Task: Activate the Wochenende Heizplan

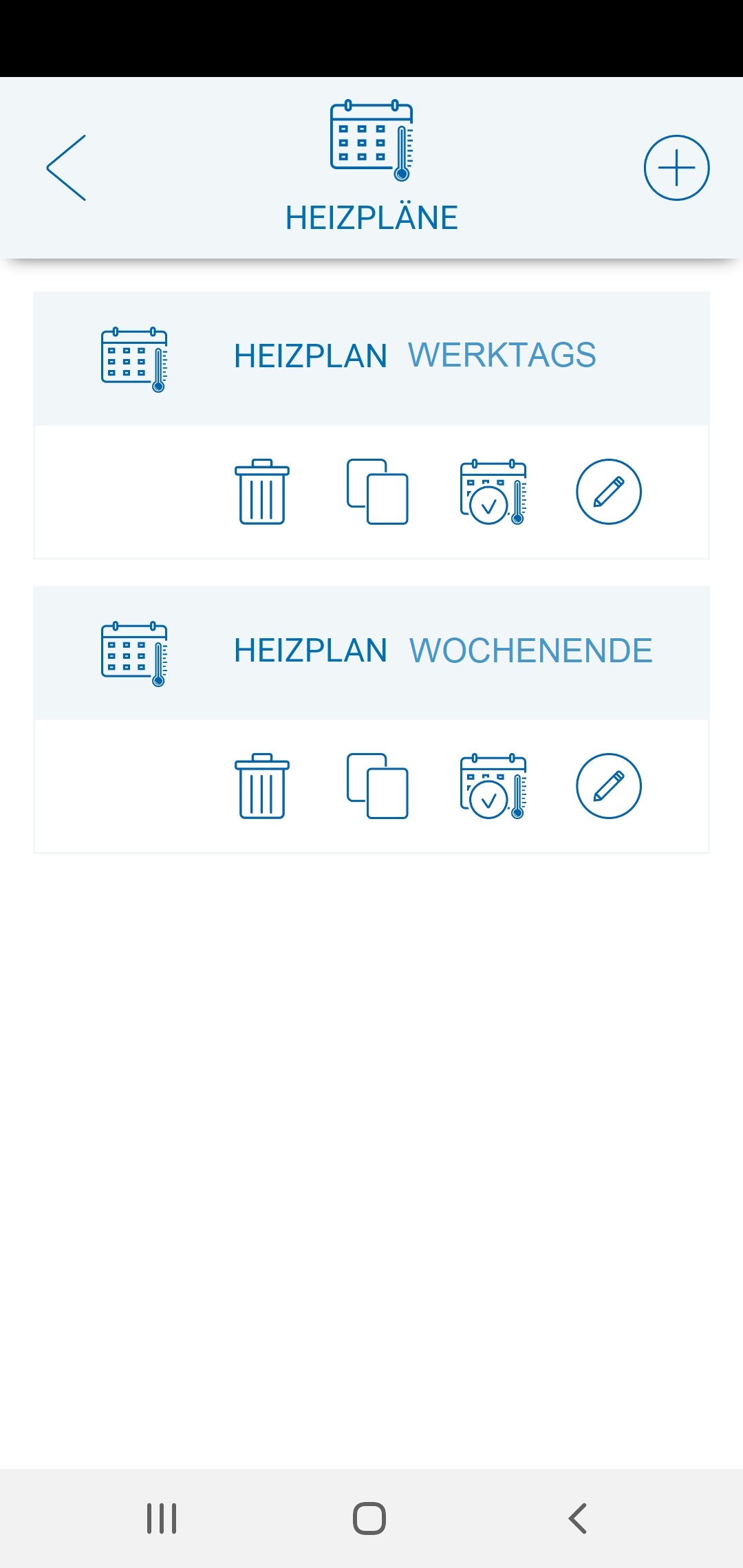Action: pyautogui.click(x=493, y=786)
